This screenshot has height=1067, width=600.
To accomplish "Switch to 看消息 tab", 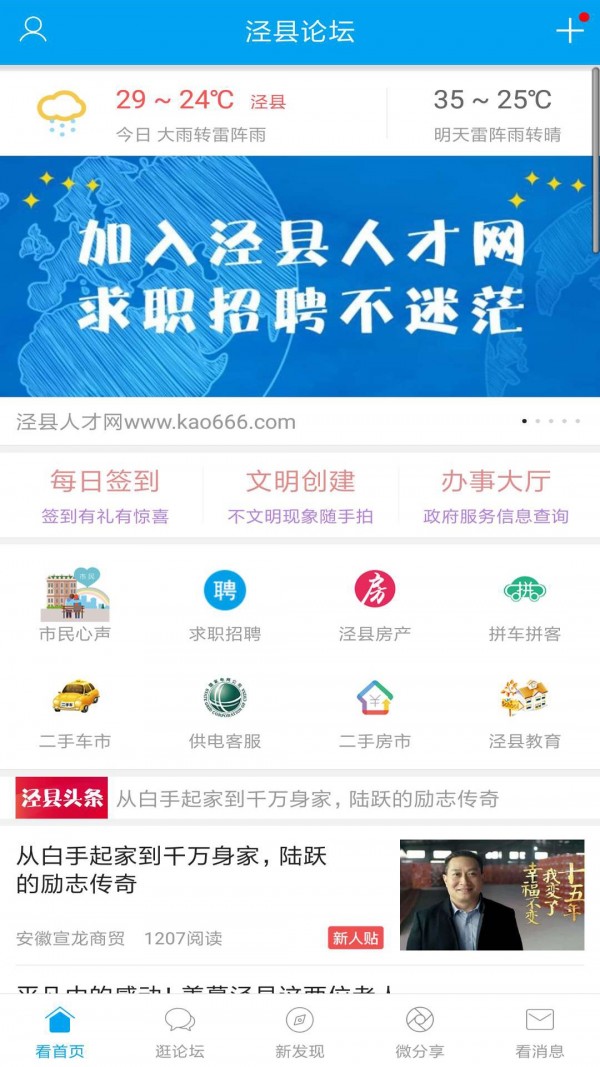I will (x=540, y=1033).
